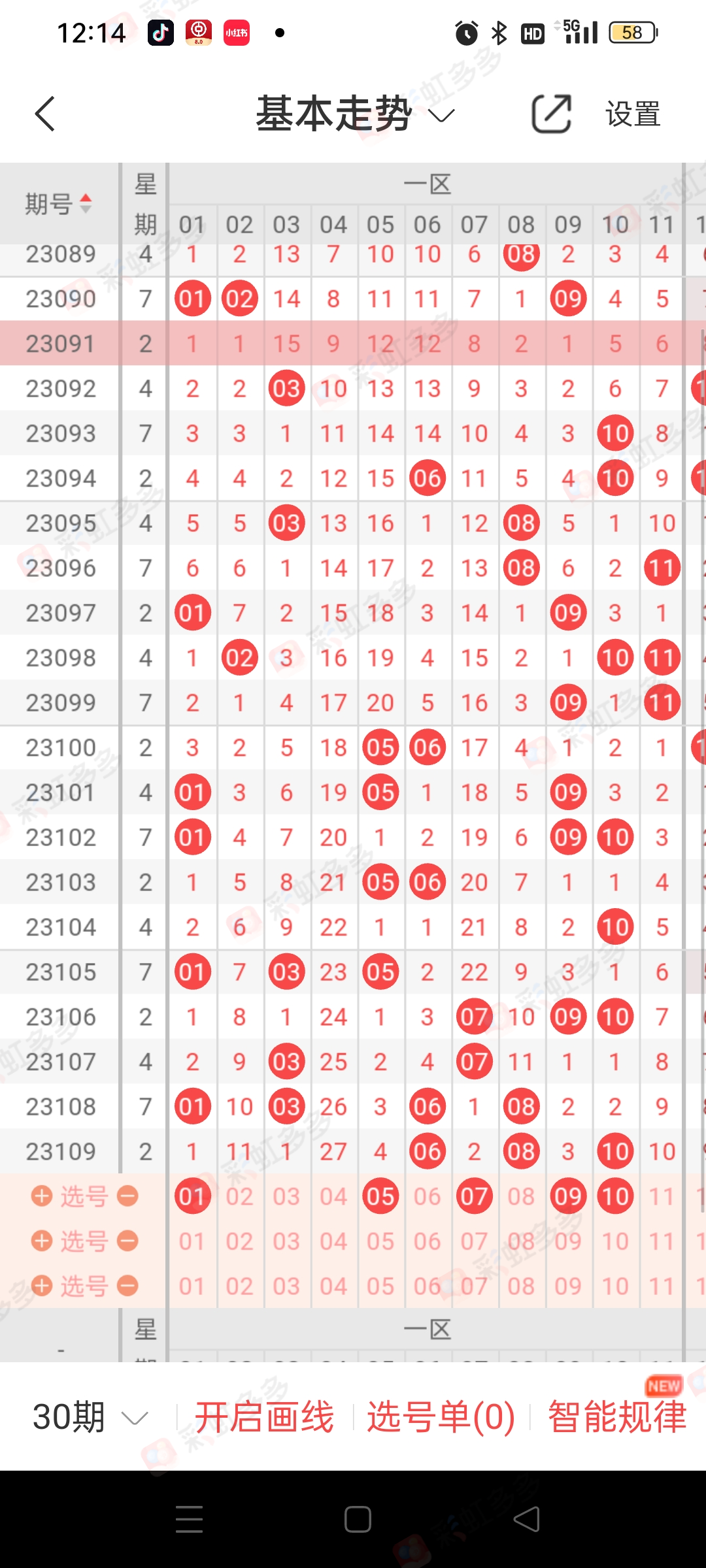Open the 基本走势 chart type dropdown

354,114
